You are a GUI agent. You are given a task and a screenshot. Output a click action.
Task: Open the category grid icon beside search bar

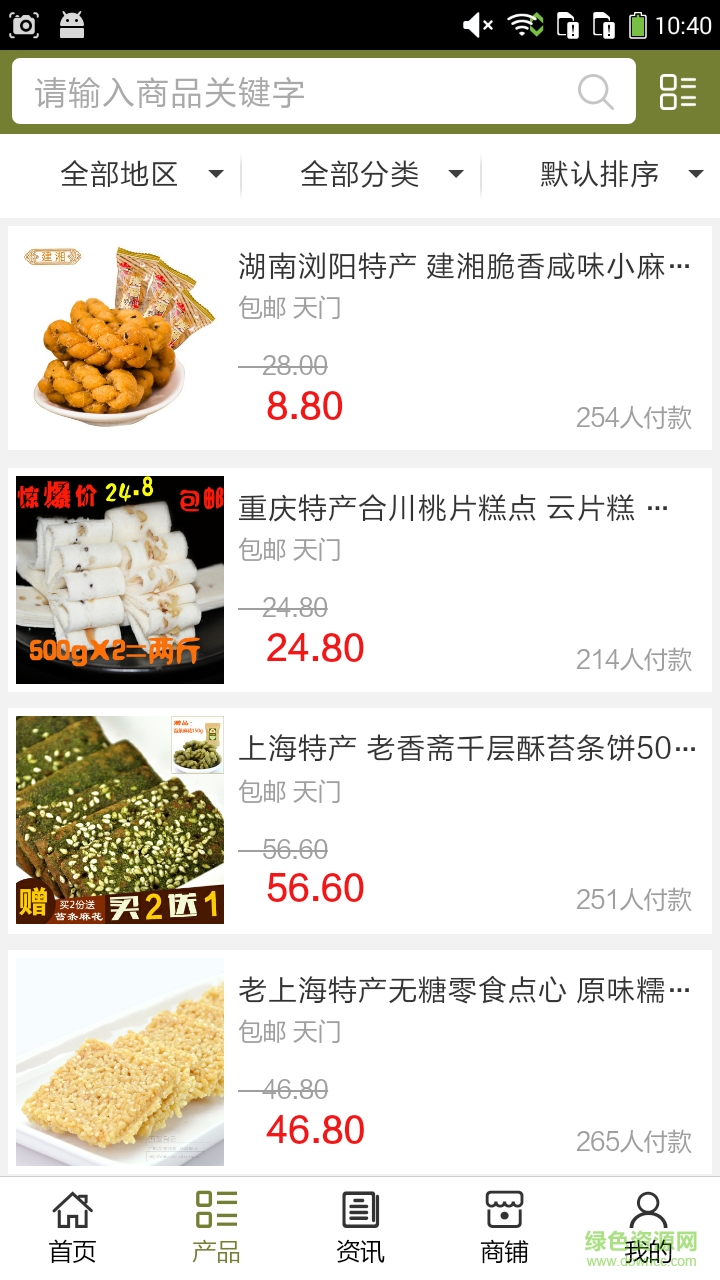click(677, 92)
